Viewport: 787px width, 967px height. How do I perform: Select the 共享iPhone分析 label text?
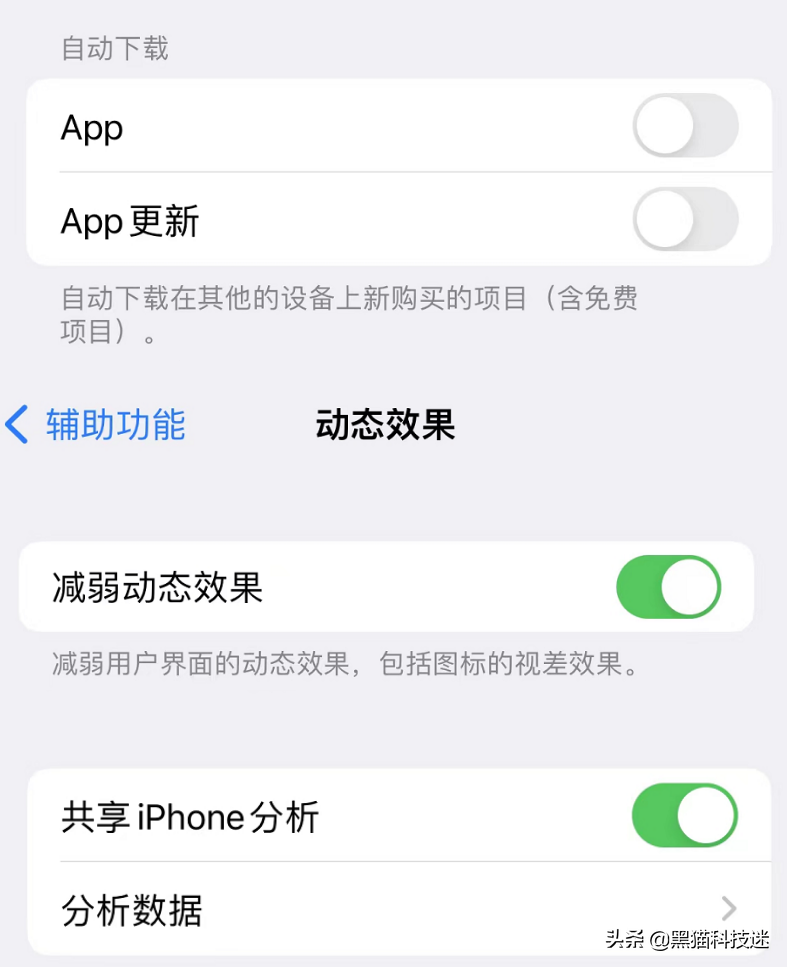click(x=188, y=817)
